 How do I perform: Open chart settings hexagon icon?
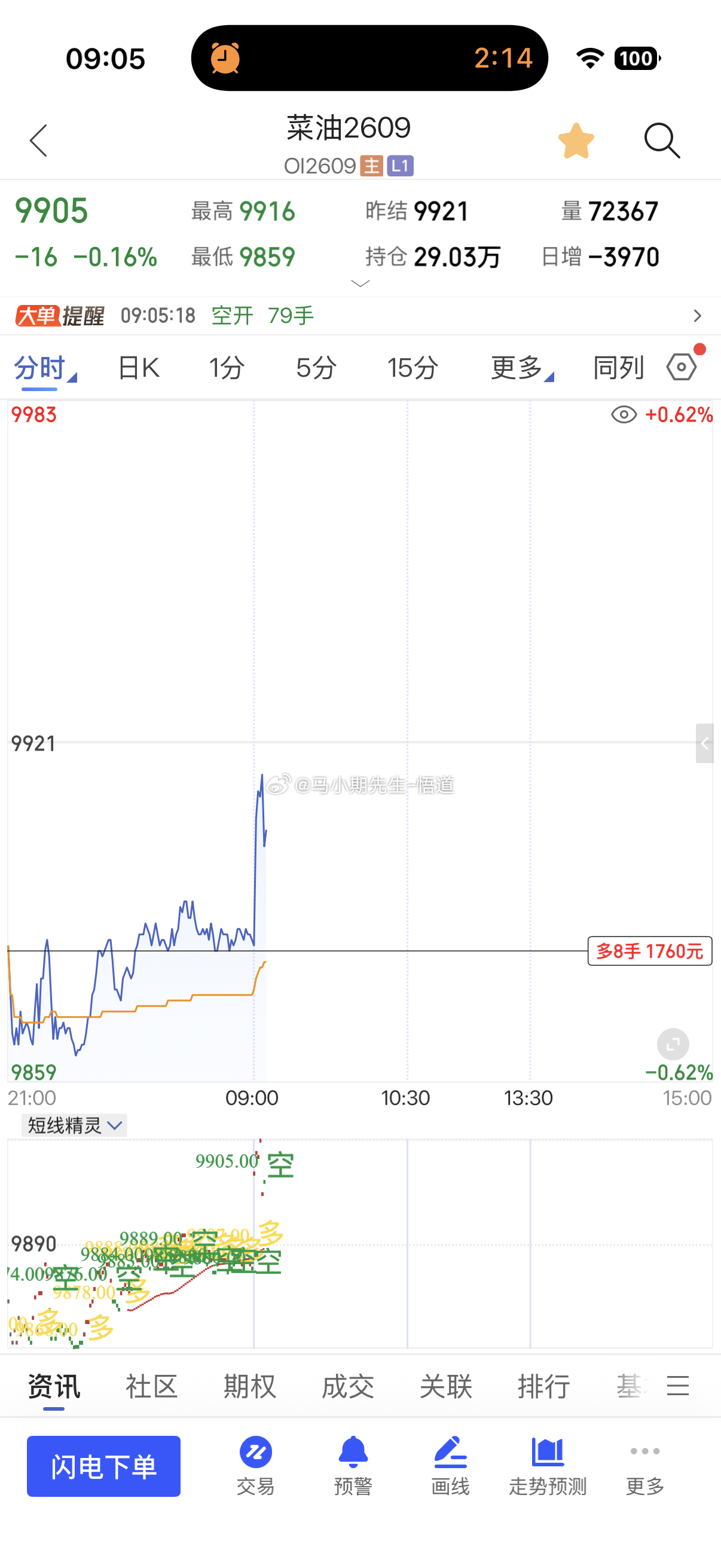point(682,367)
